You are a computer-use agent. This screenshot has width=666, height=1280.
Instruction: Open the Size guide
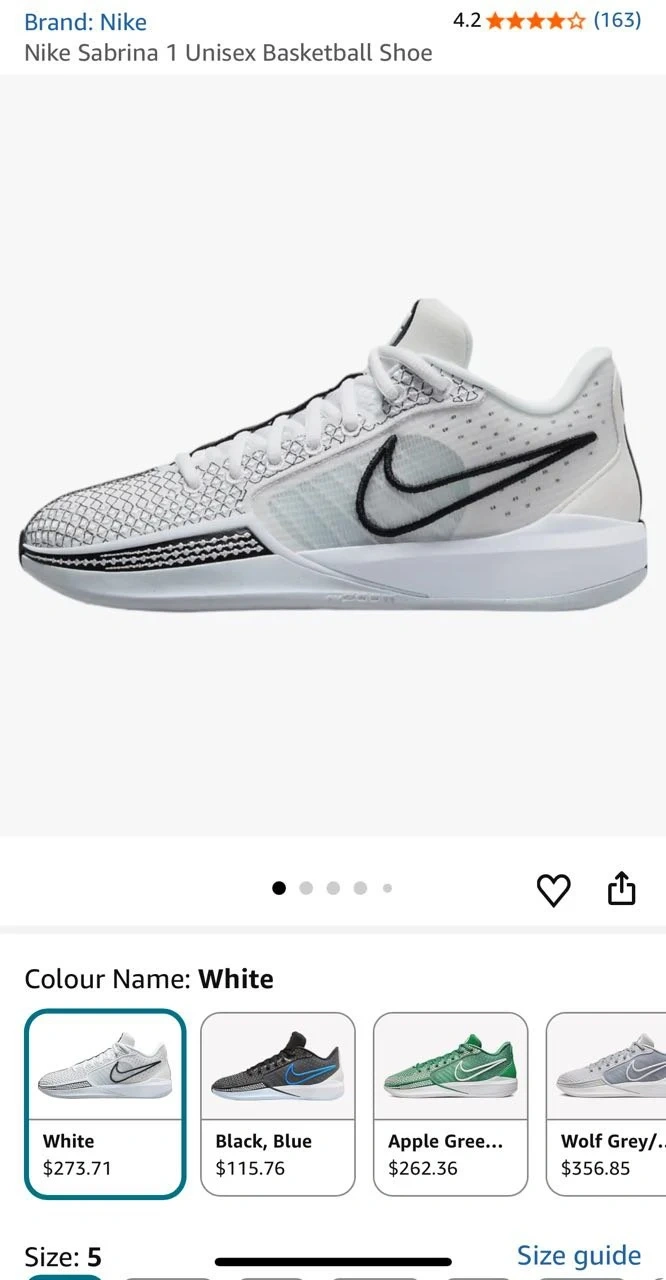point(578,1255)
